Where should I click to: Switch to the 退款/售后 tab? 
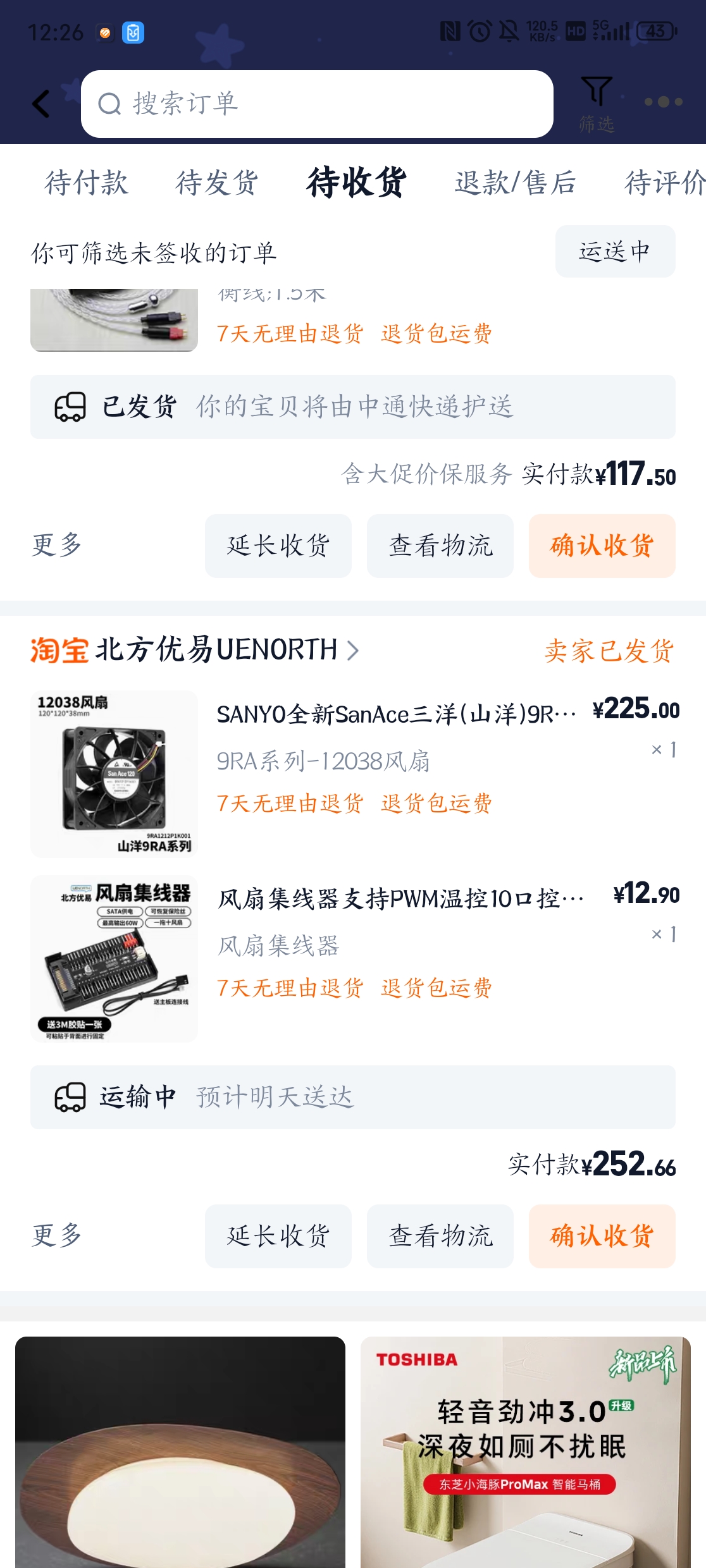514,183
